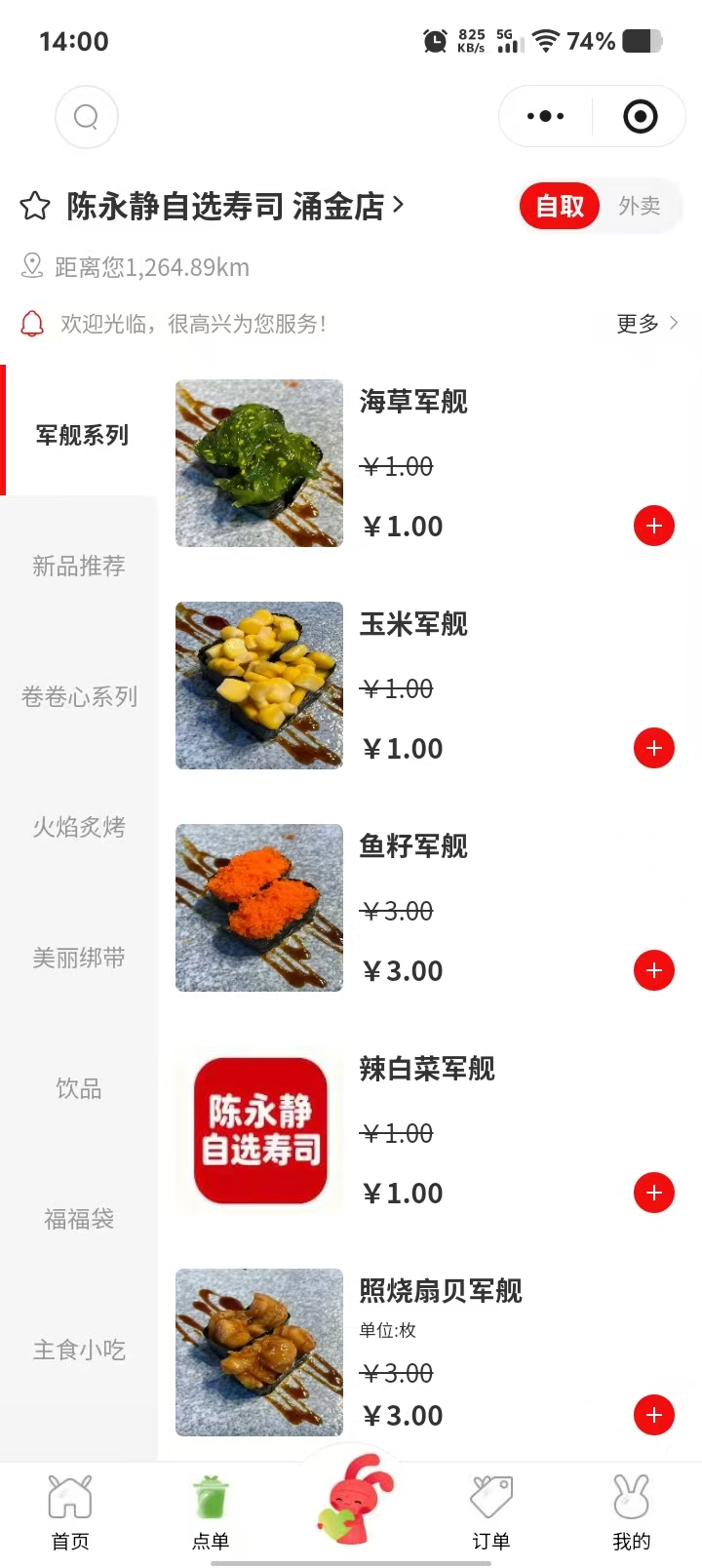This screenshot has width=702, height=1568.
Task: Go to the 首页 home tab
Action: point(70,1511)
